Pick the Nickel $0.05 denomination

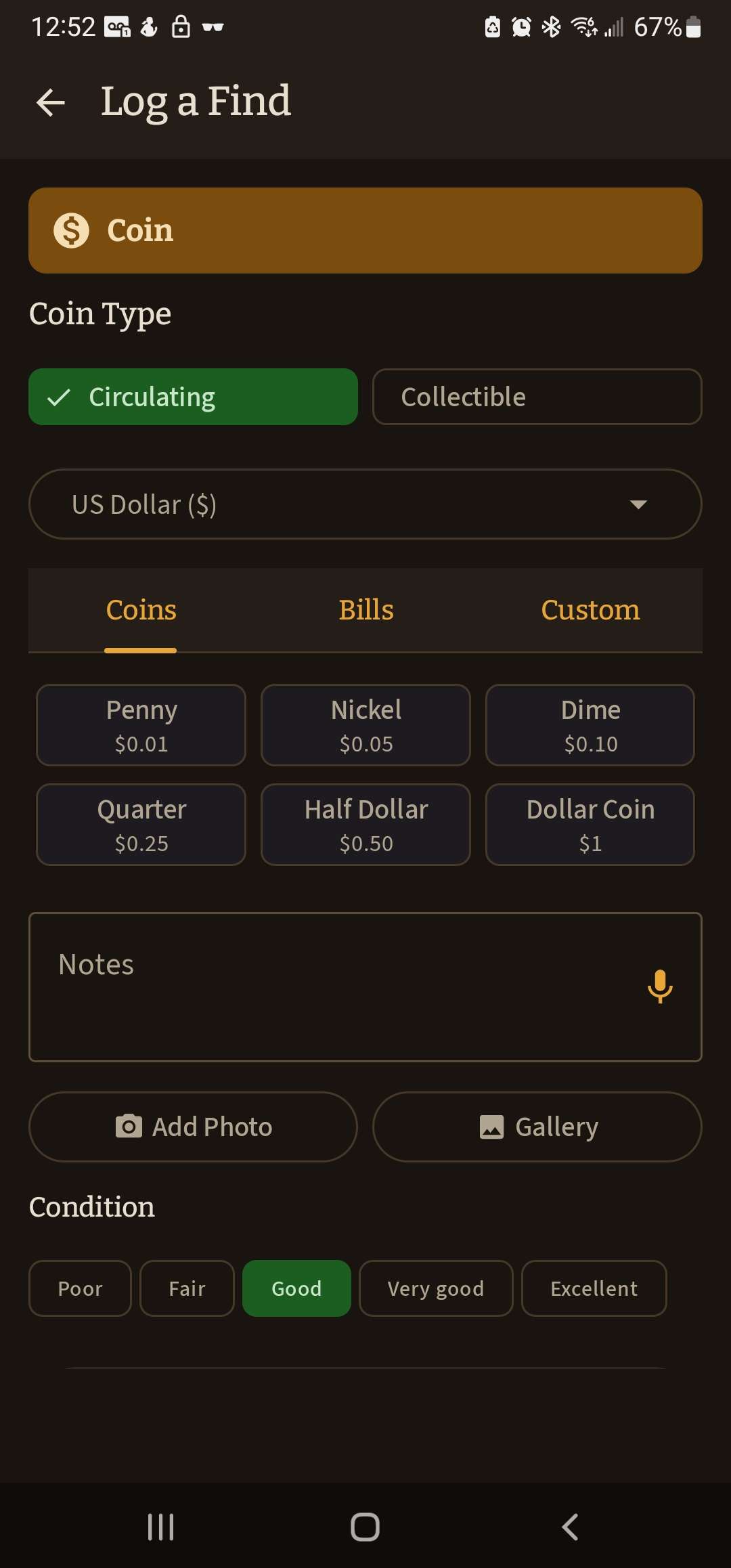(365, 725)
